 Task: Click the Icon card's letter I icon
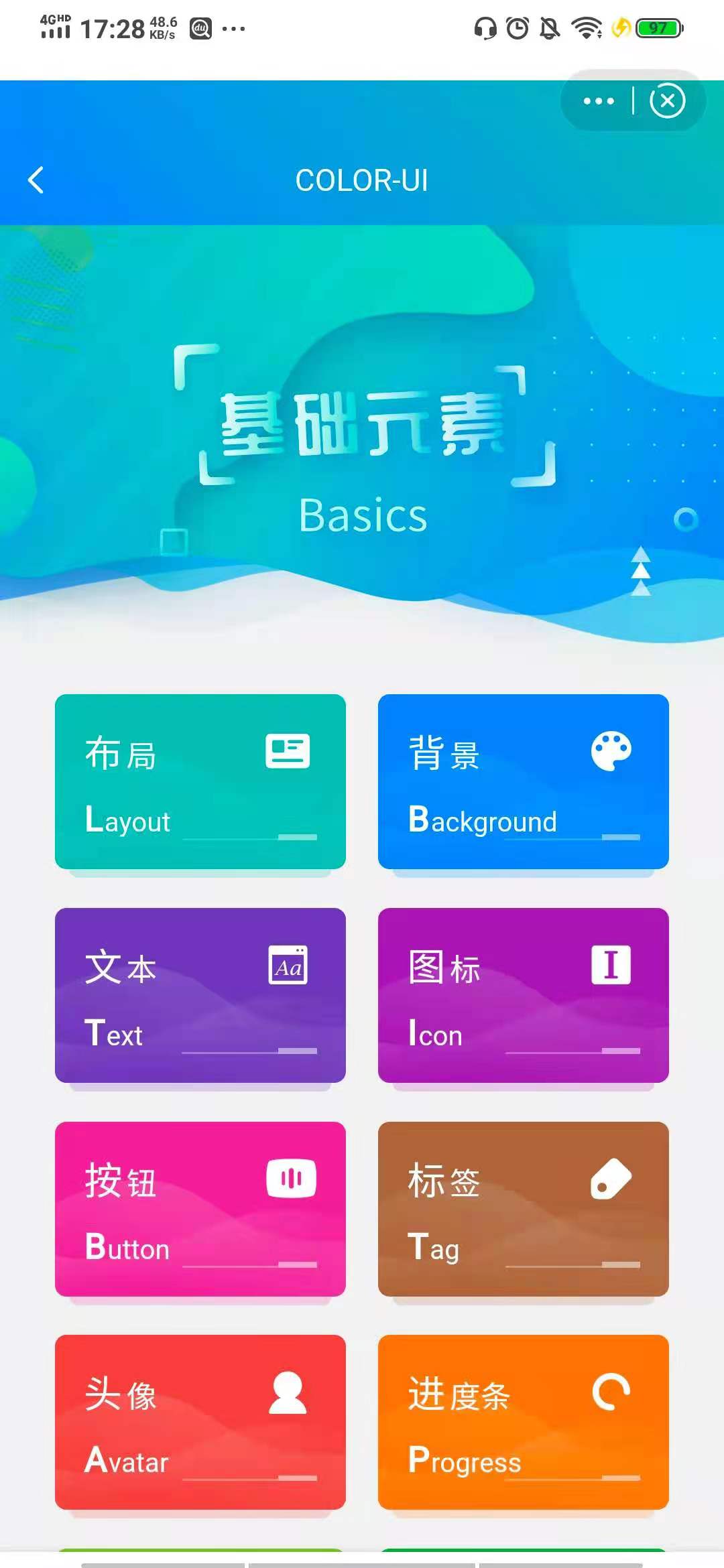point(610,967)
